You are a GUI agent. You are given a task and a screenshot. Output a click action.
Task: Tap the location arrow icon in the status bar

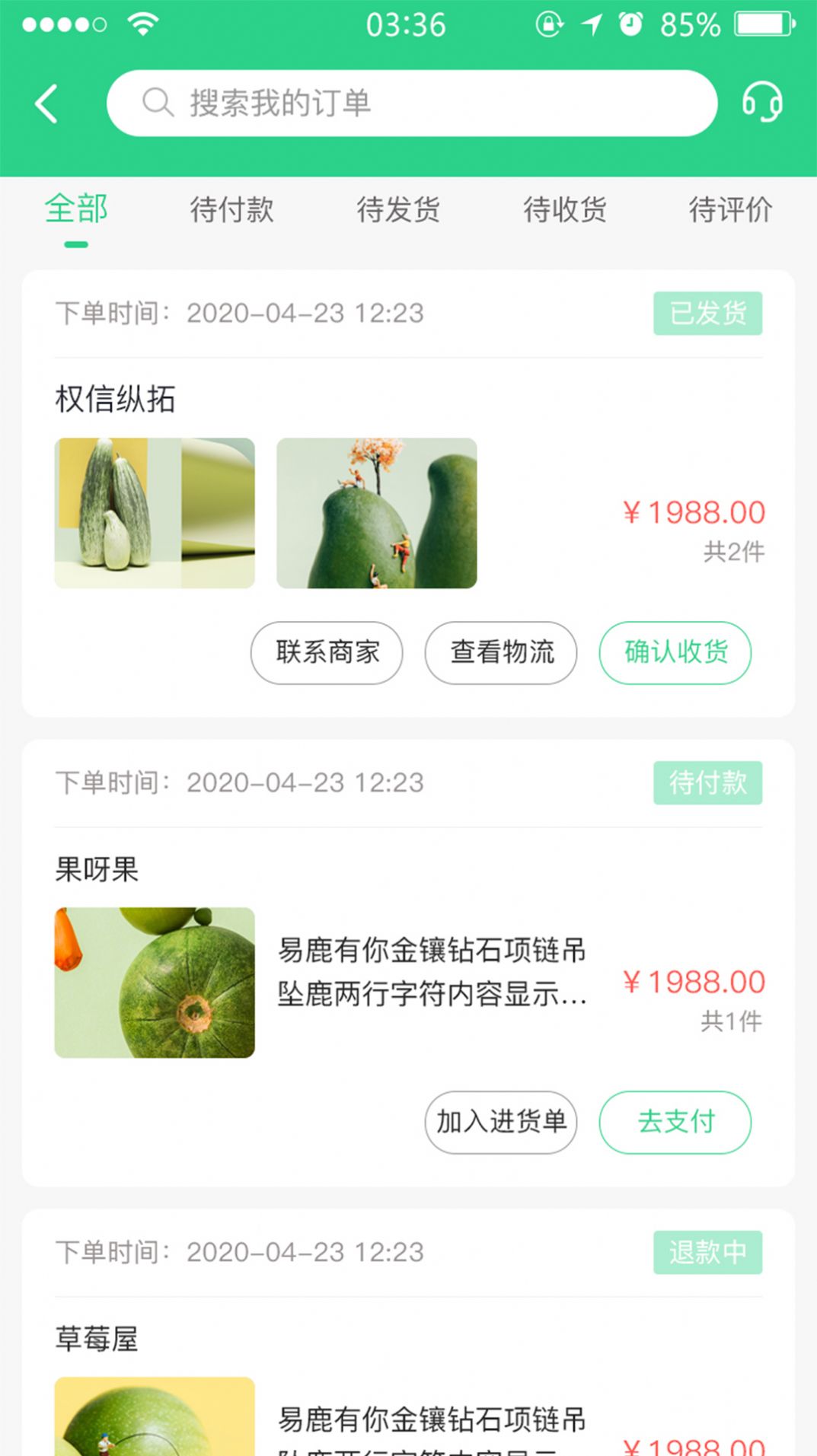pos(592,23)
